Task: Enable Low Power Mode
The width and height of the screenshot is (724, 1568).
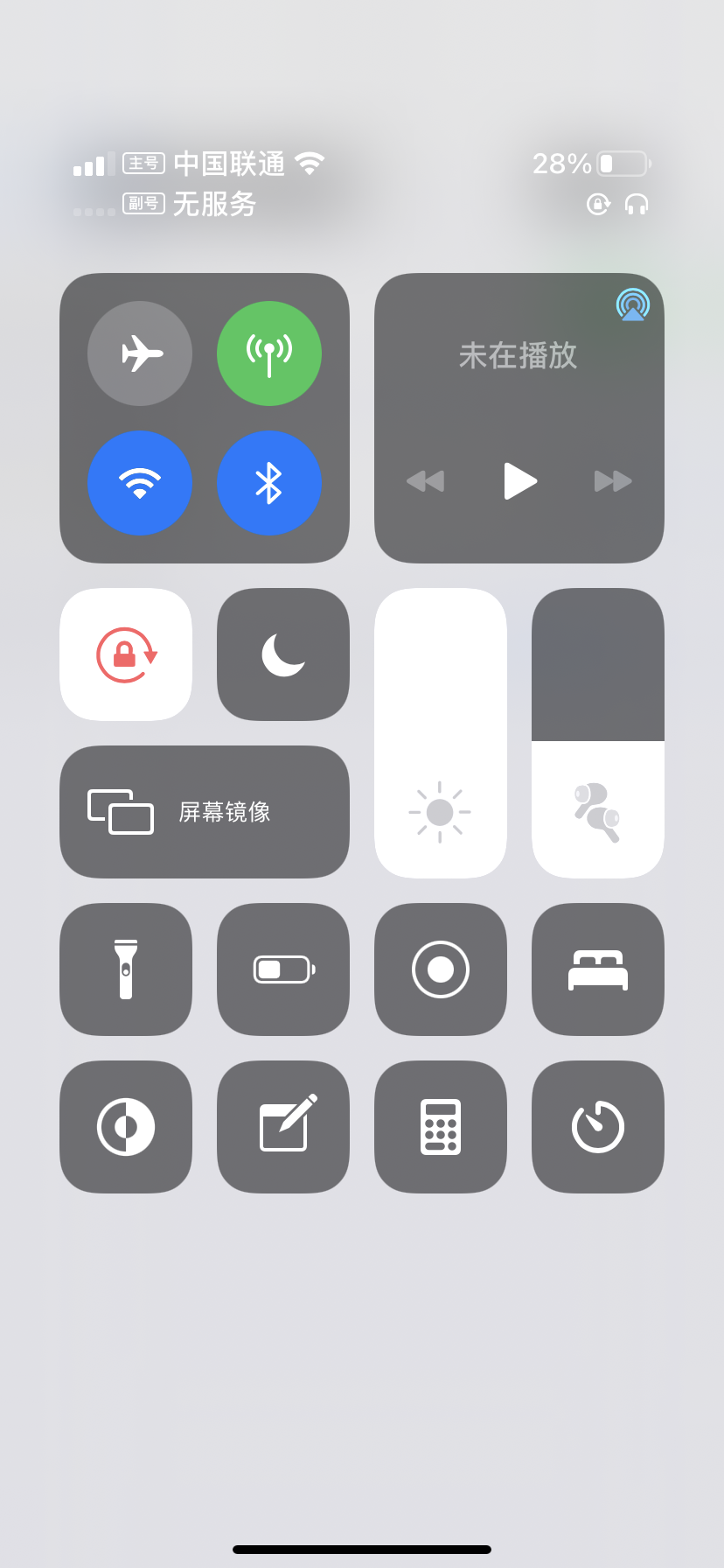Action: coord(283,969)
